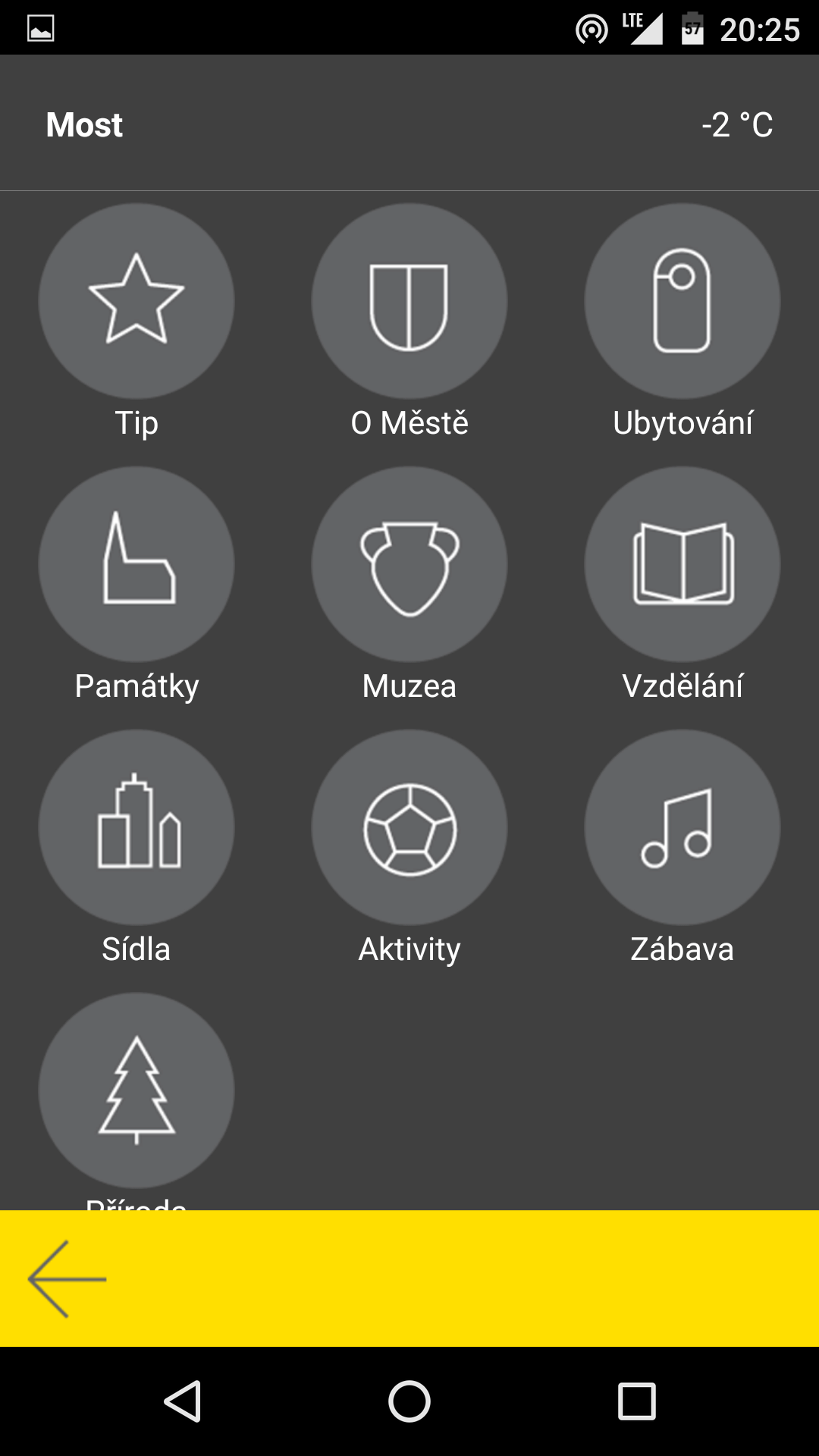Go back using the yellow bar arrow
The height and width of the screenshot is (1456, 819).
pos(67,1279)
